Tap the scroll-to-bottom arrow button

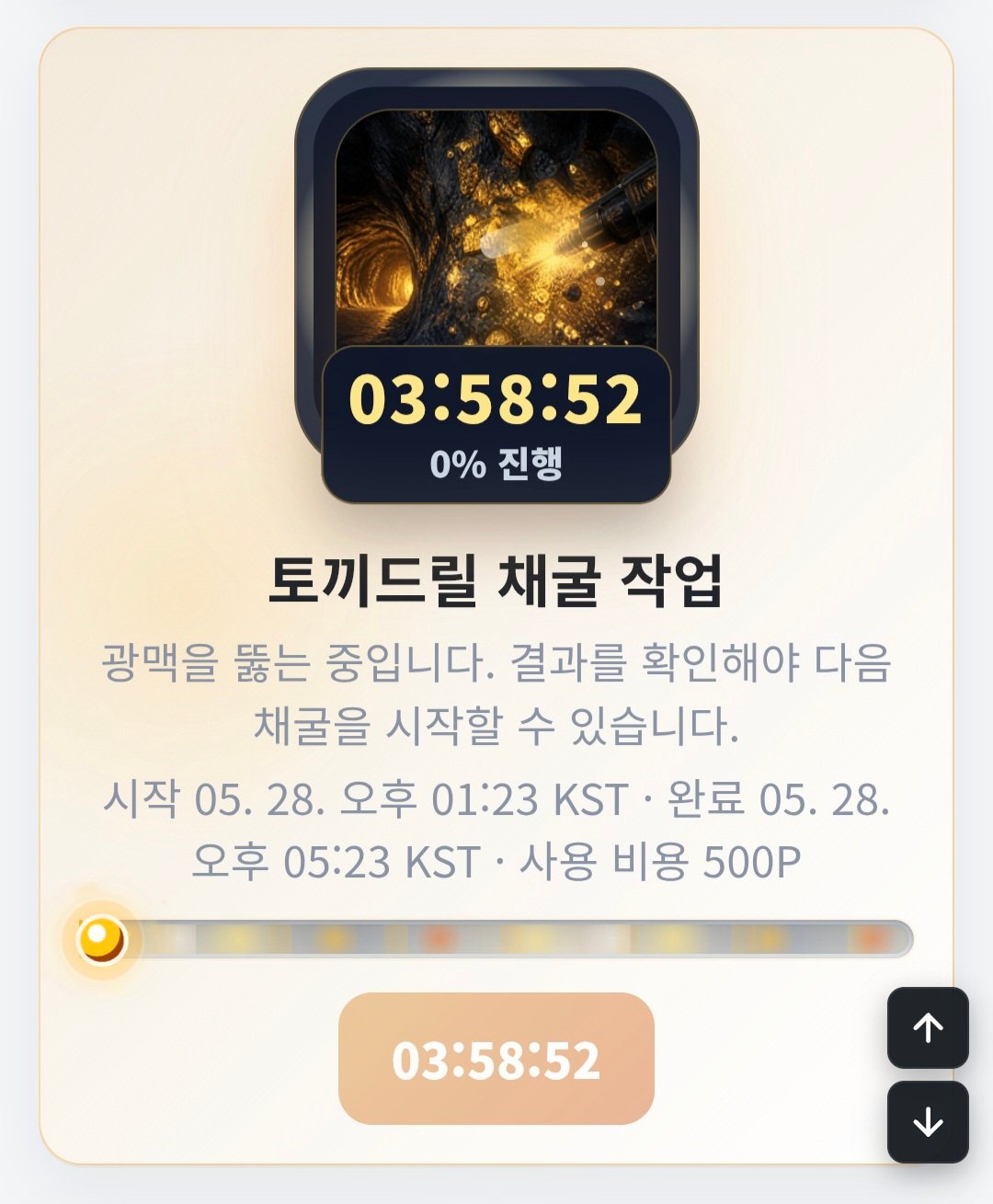point(928,1122)
